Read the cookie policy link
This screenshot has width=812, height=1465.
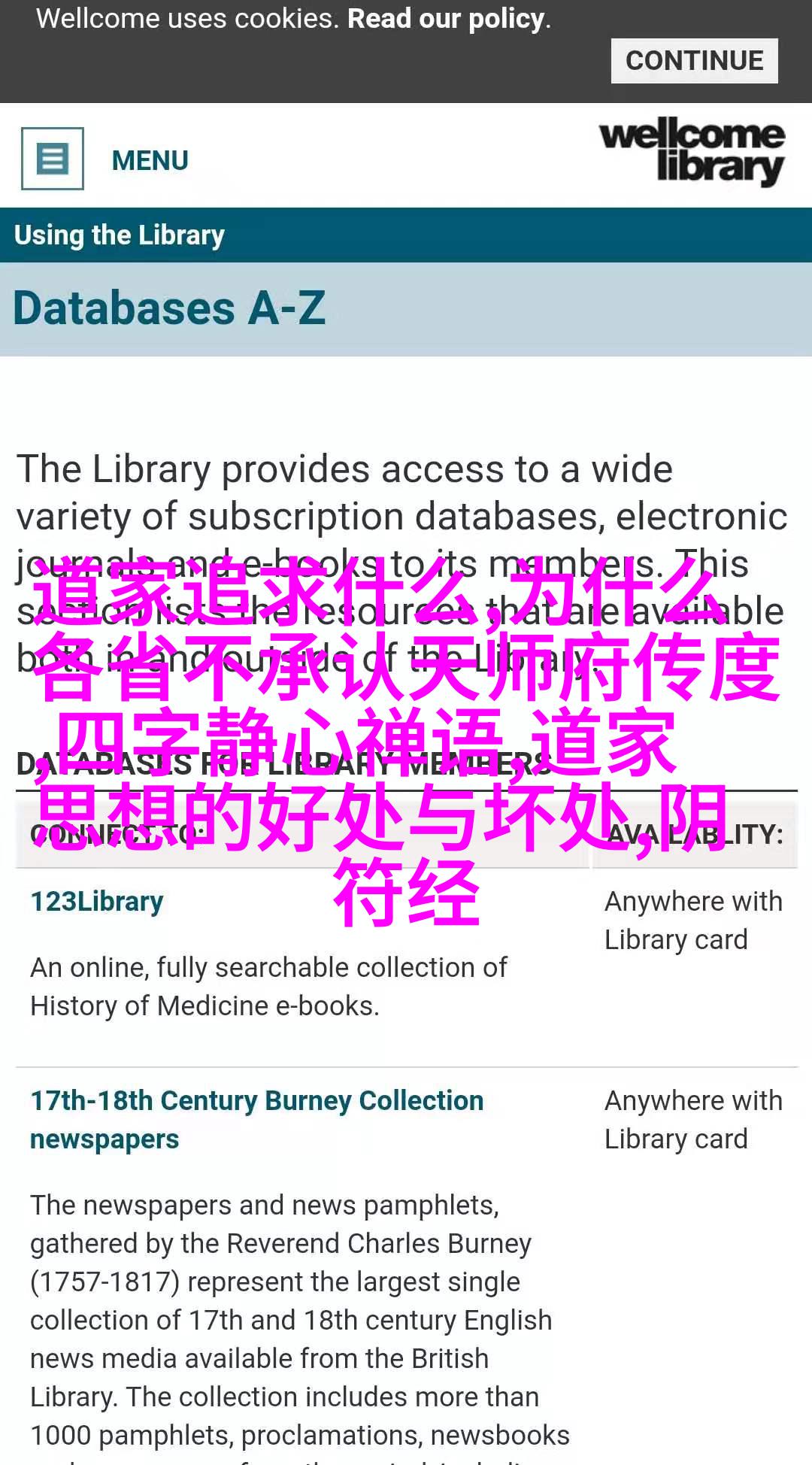tap(447, 19)
